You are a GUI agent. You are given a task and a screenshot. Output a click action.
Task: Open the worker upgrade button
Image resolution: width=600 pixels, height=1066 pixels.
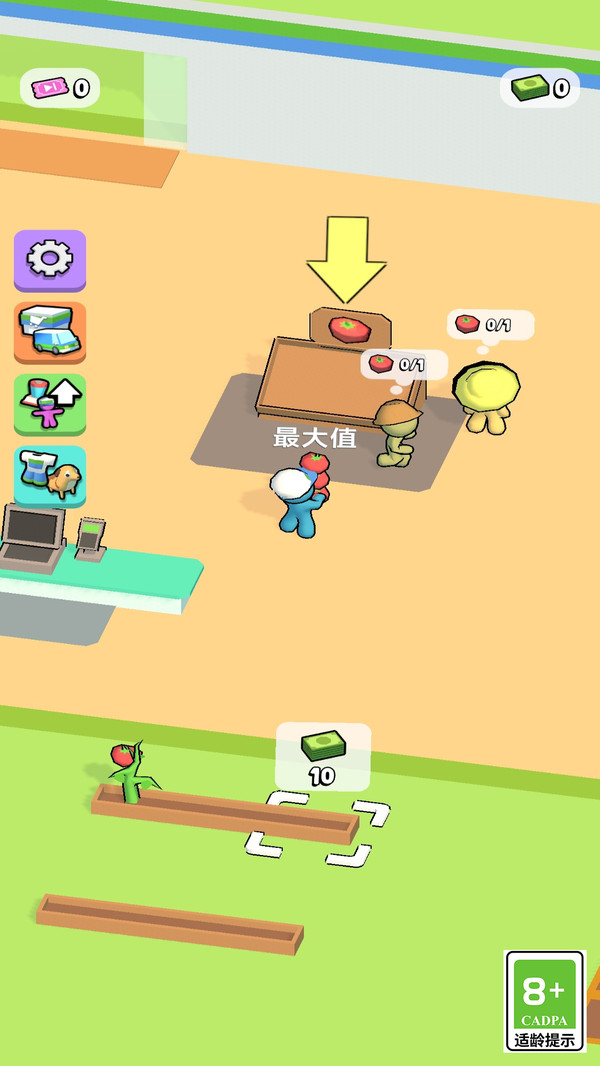[50, 404]
